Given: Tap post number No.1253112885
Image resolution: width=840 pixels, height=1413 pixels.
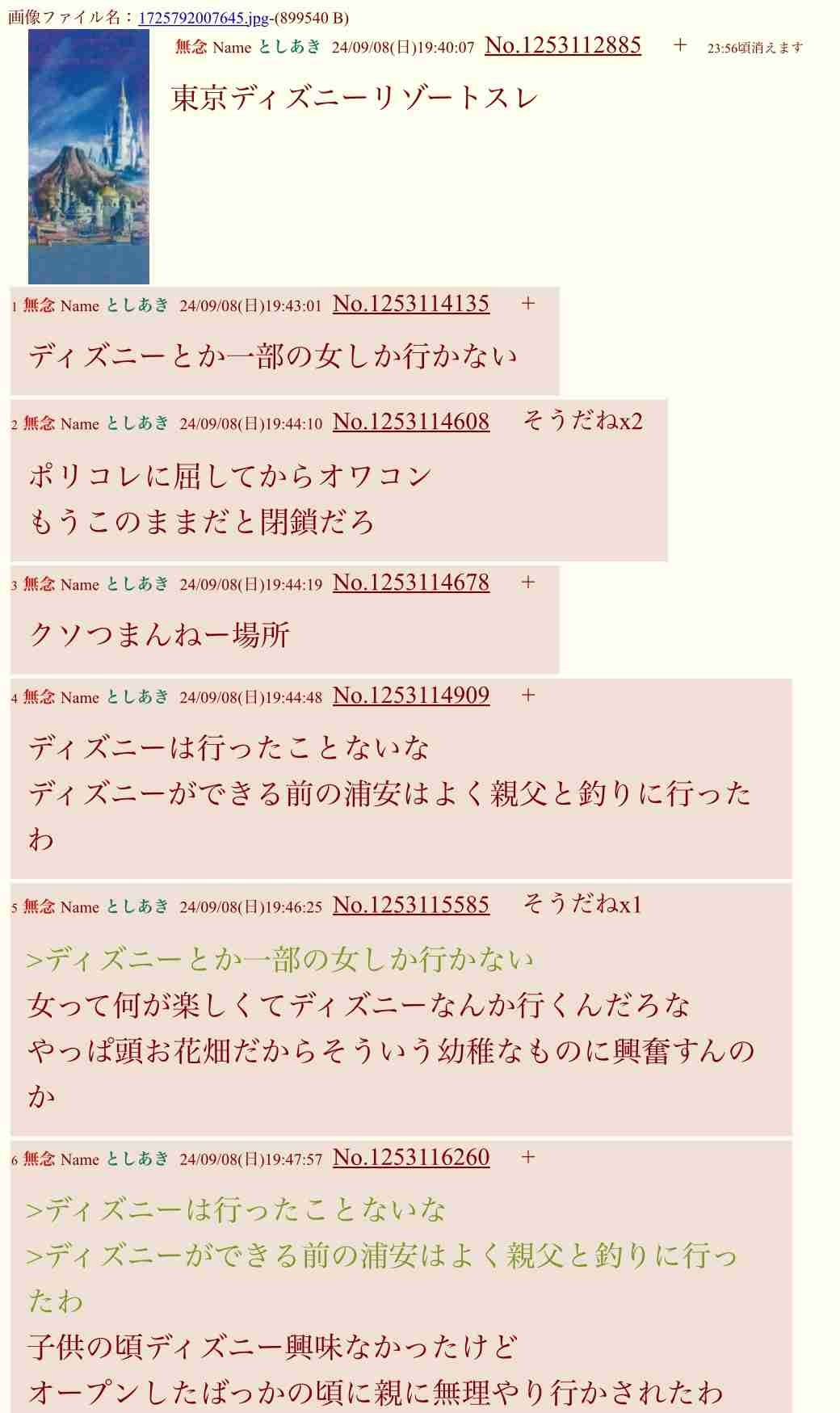Looking at the screenshot, I should [563, 45].
